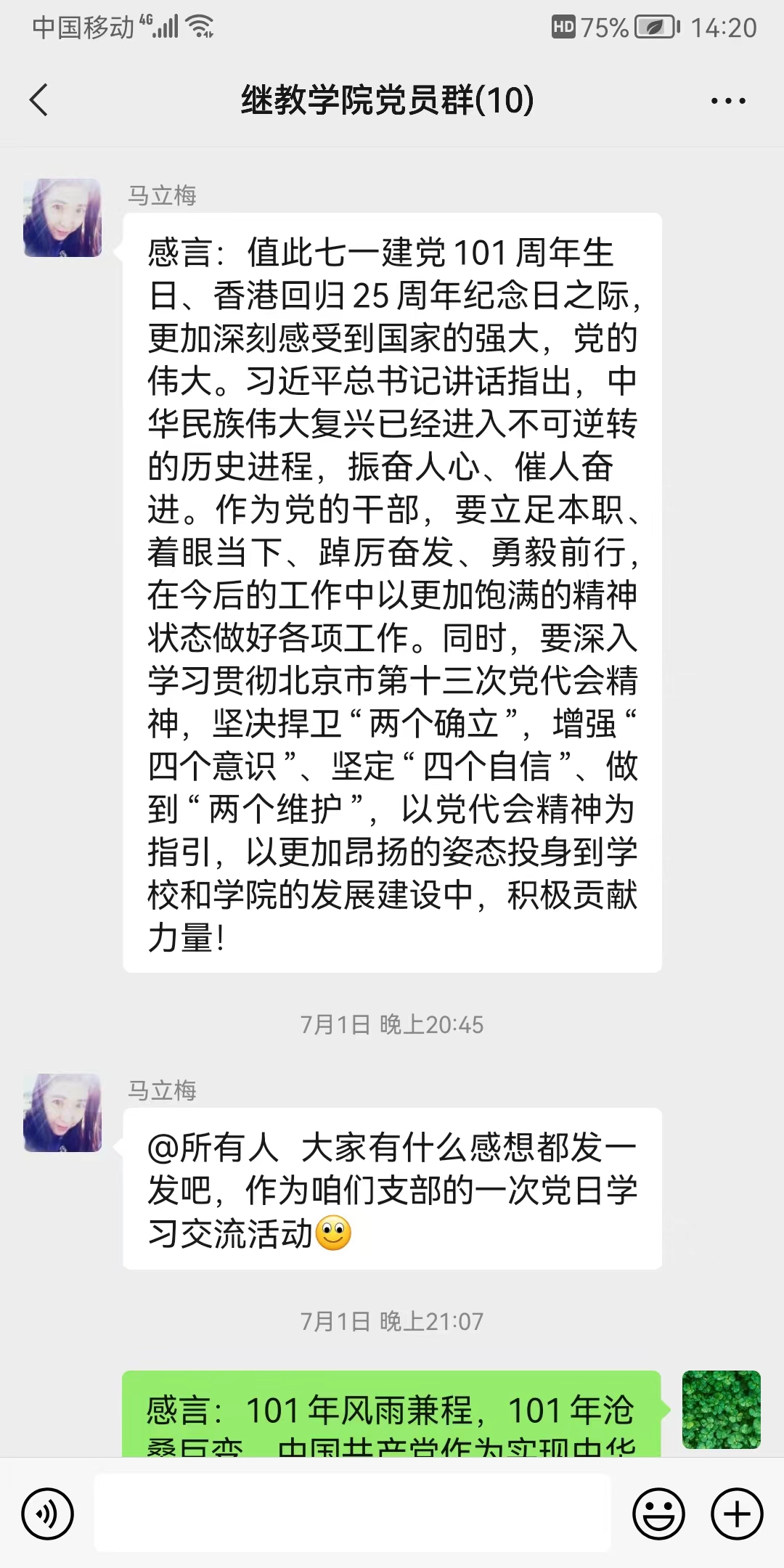Open the emoji sticker panel
784x1568 pixels.
tap(658, 1514)
